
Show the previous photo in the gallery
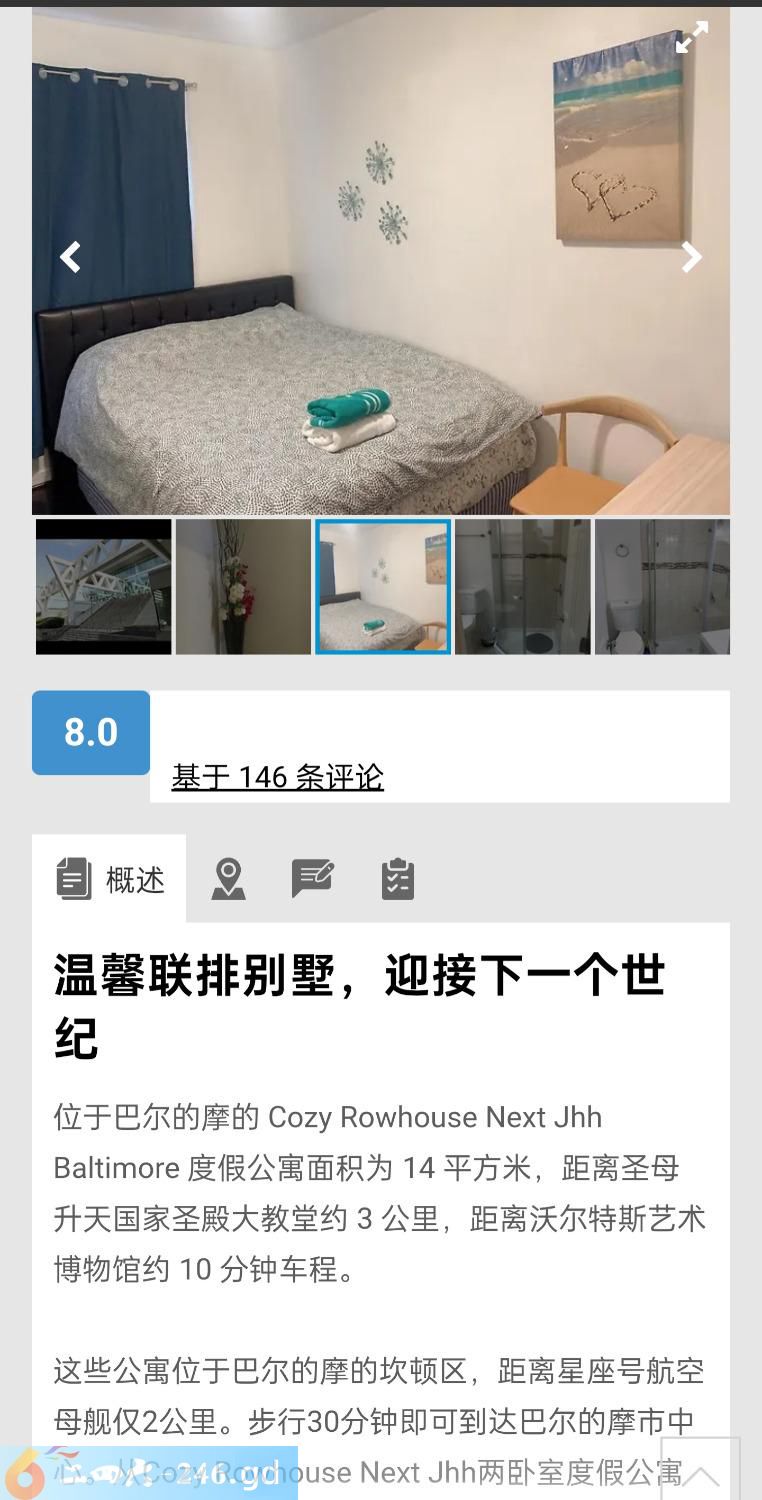70,257
